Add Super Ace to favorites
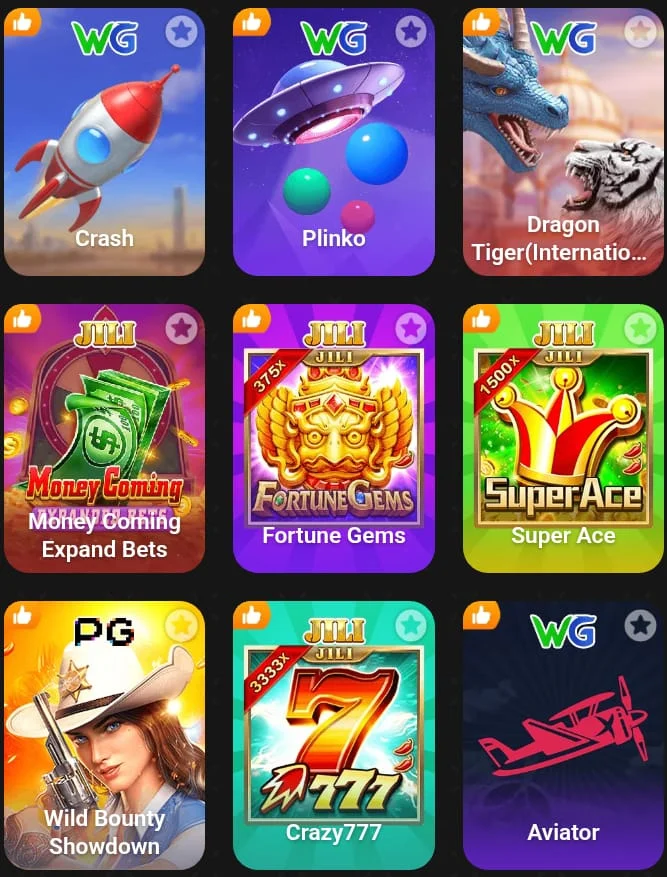Viewport: 667px width, 877px height. [x=640, y=328]
